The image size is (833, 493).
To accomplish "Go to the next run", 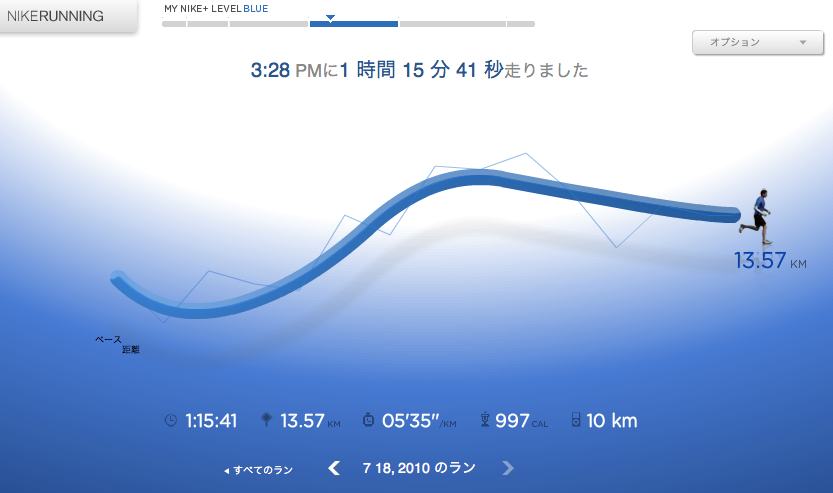I will point(508,468).
